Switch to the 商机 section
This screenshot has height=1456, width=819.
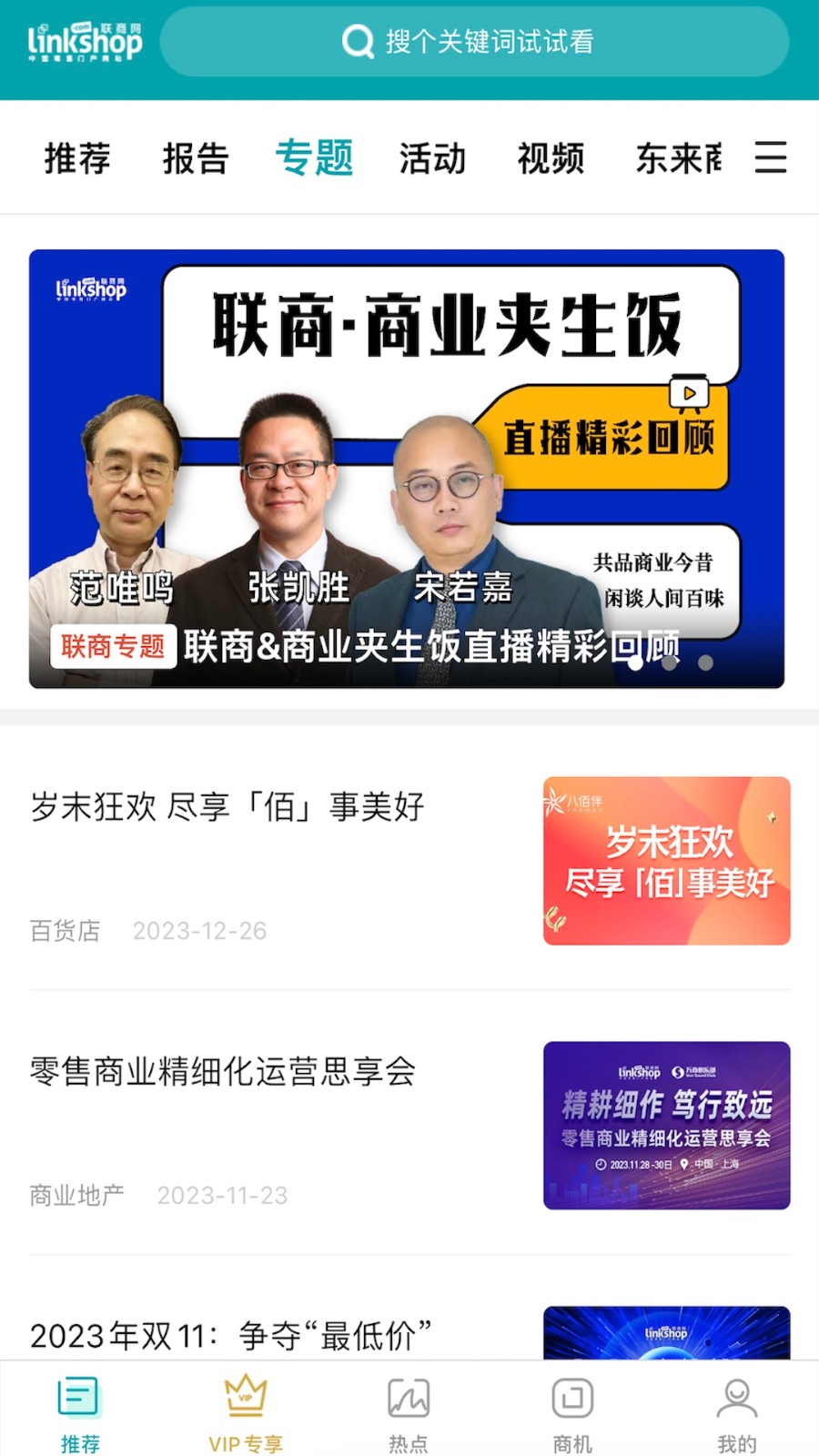coord(572,1413)
